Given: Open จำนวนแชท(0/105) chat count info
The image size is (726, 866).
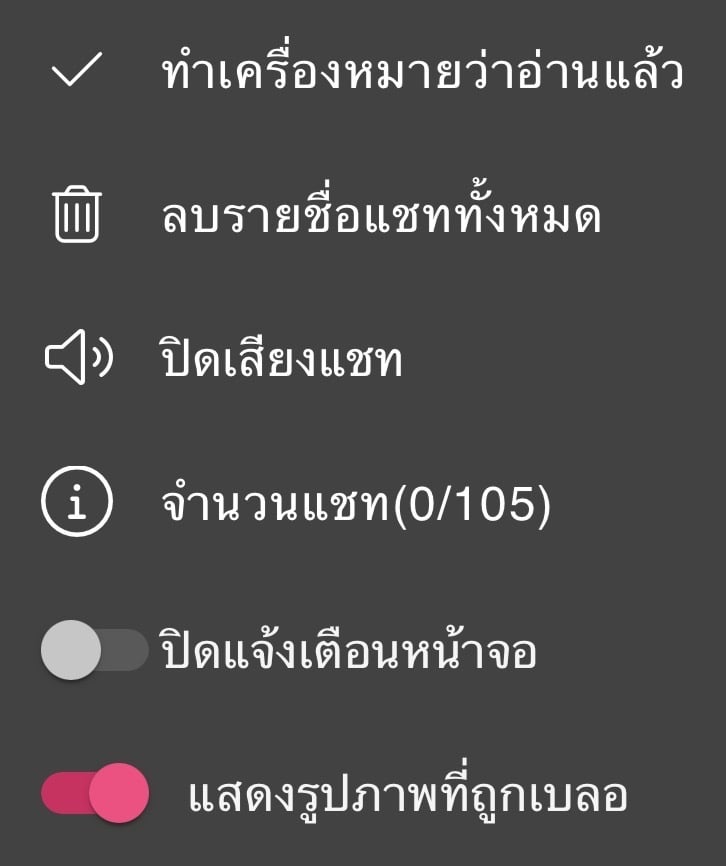Looking at the screenshot, I should pyautogui.click(x=355, y=505).
